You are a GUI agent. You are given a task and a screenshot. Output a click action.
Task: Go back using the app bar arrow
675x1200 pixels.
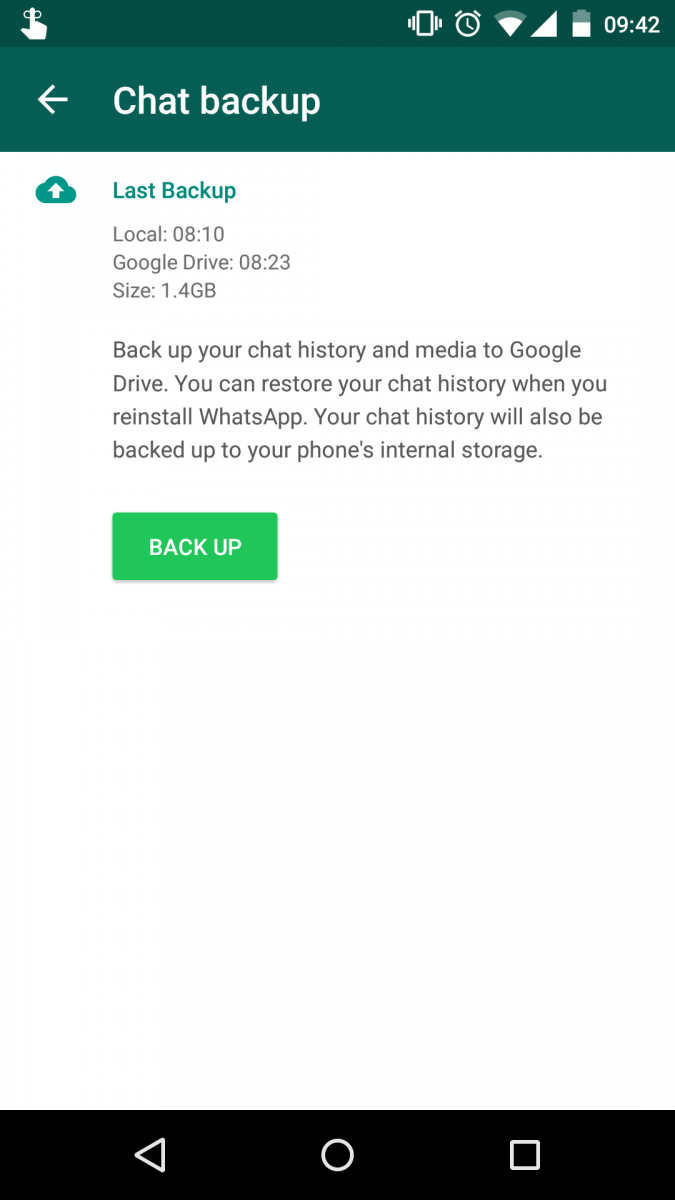52,99
